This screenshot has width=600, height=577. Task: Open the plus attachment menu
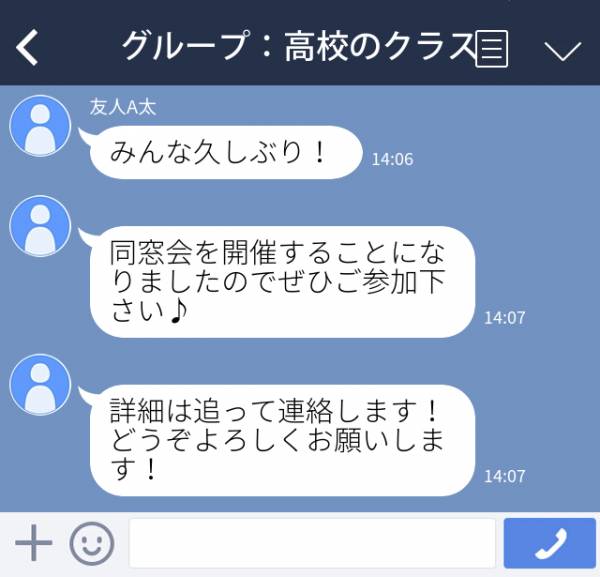(x=33, y=543)
